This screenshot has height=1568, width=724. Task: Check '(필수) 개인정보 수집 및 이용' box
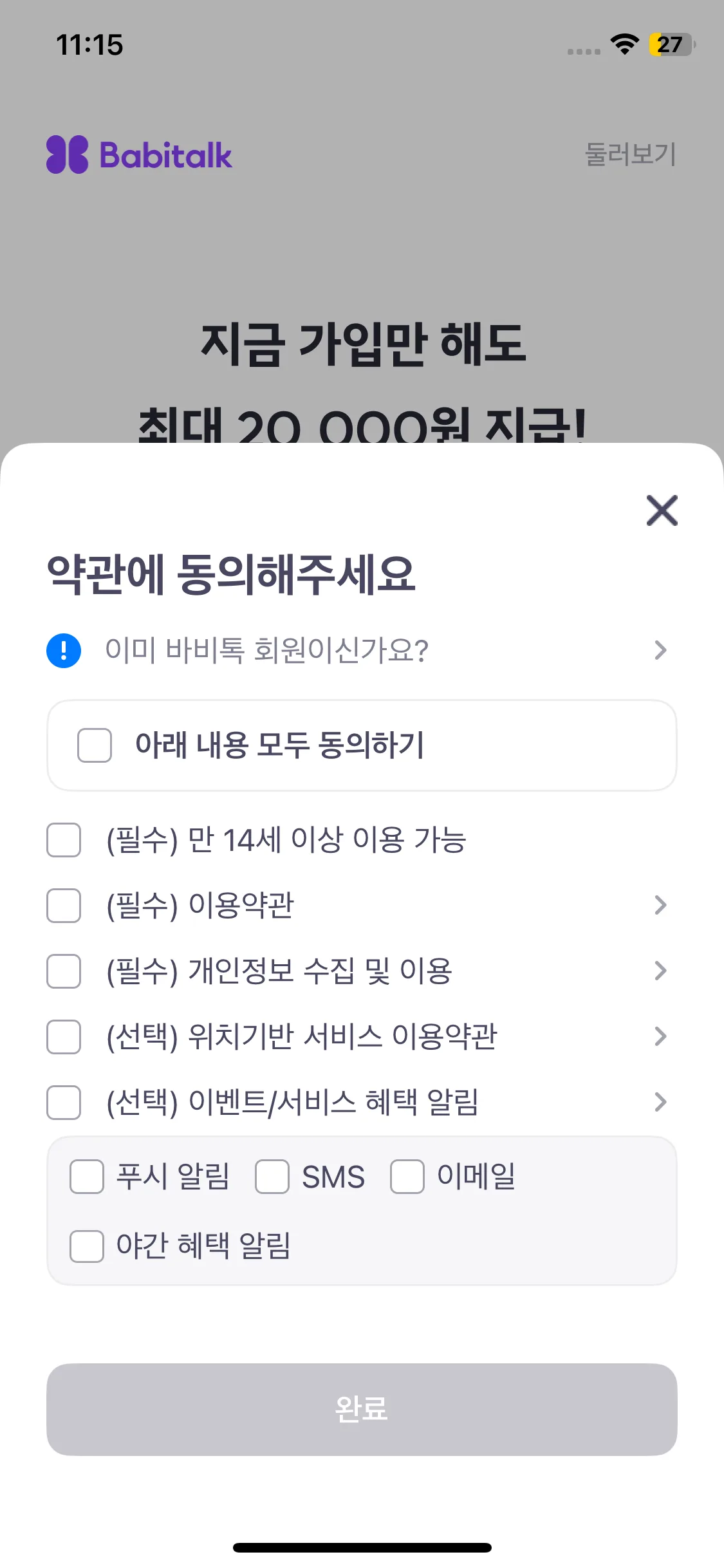[64, 971]
